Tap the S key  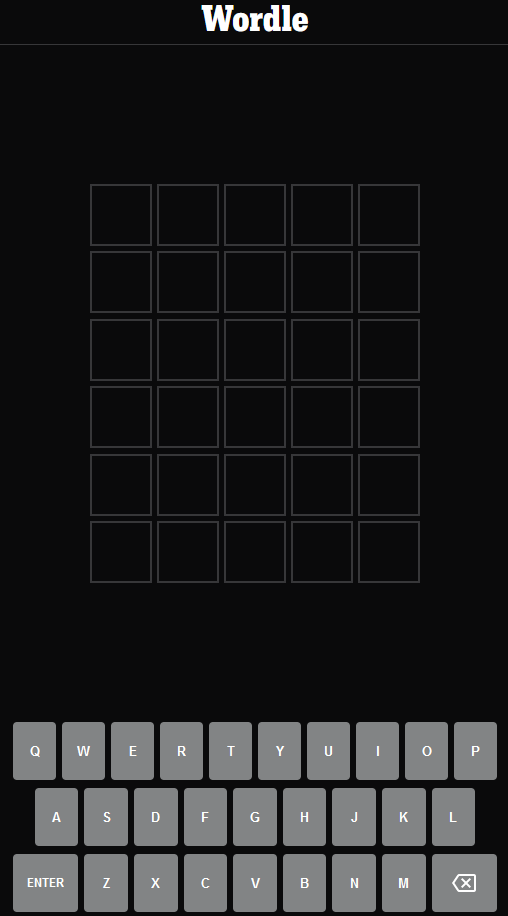tap(106, 817)
